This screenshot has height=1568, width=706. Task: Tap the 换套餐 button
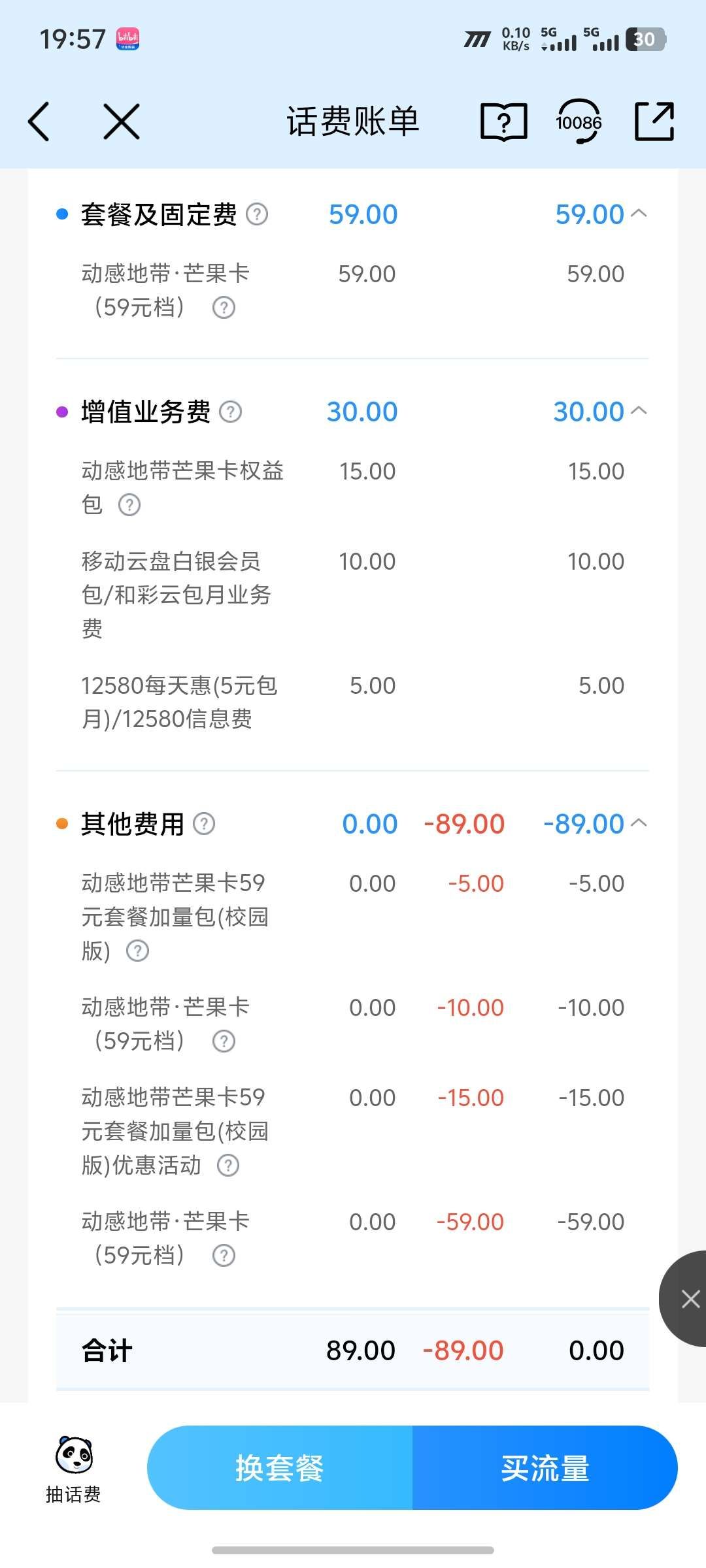pyautogui.click(x=280, y=1468)
